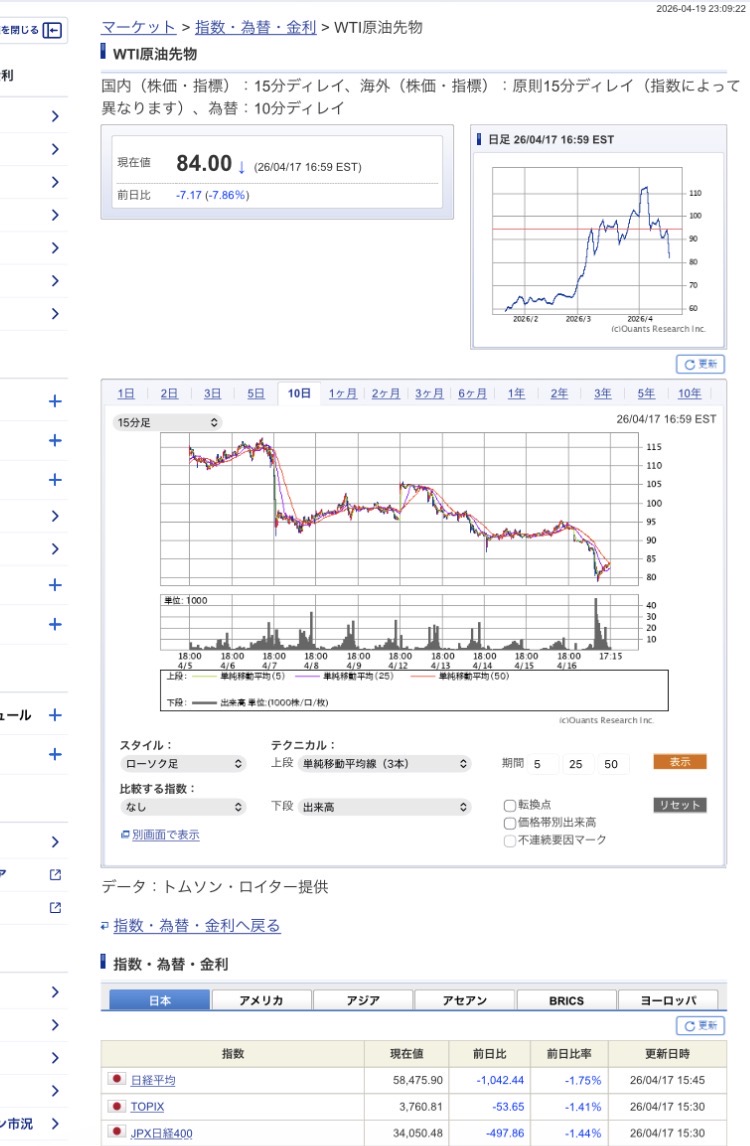This screenshot has height=1146, width=750.
Task: Reset chart settings with リセット
Action: pos(680,805)
